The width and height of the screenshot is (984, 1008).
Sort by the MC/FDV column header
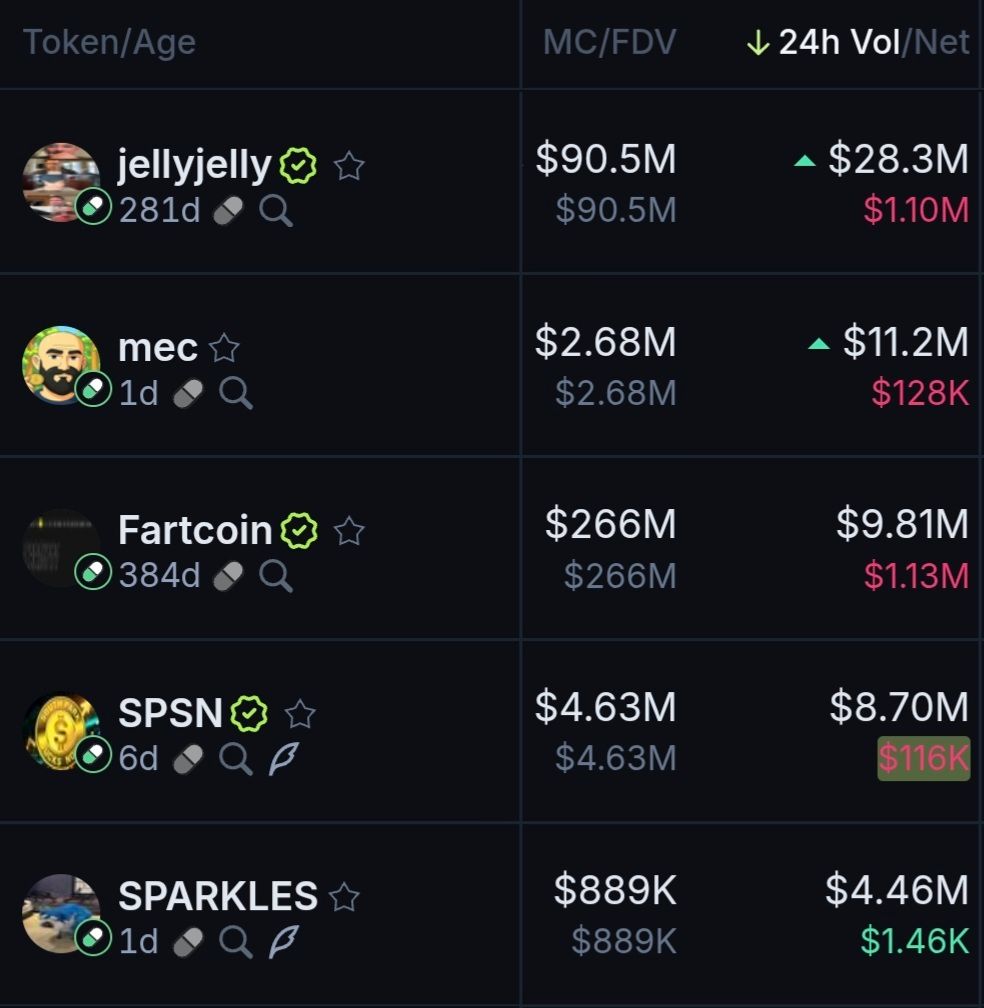point(609,42)
